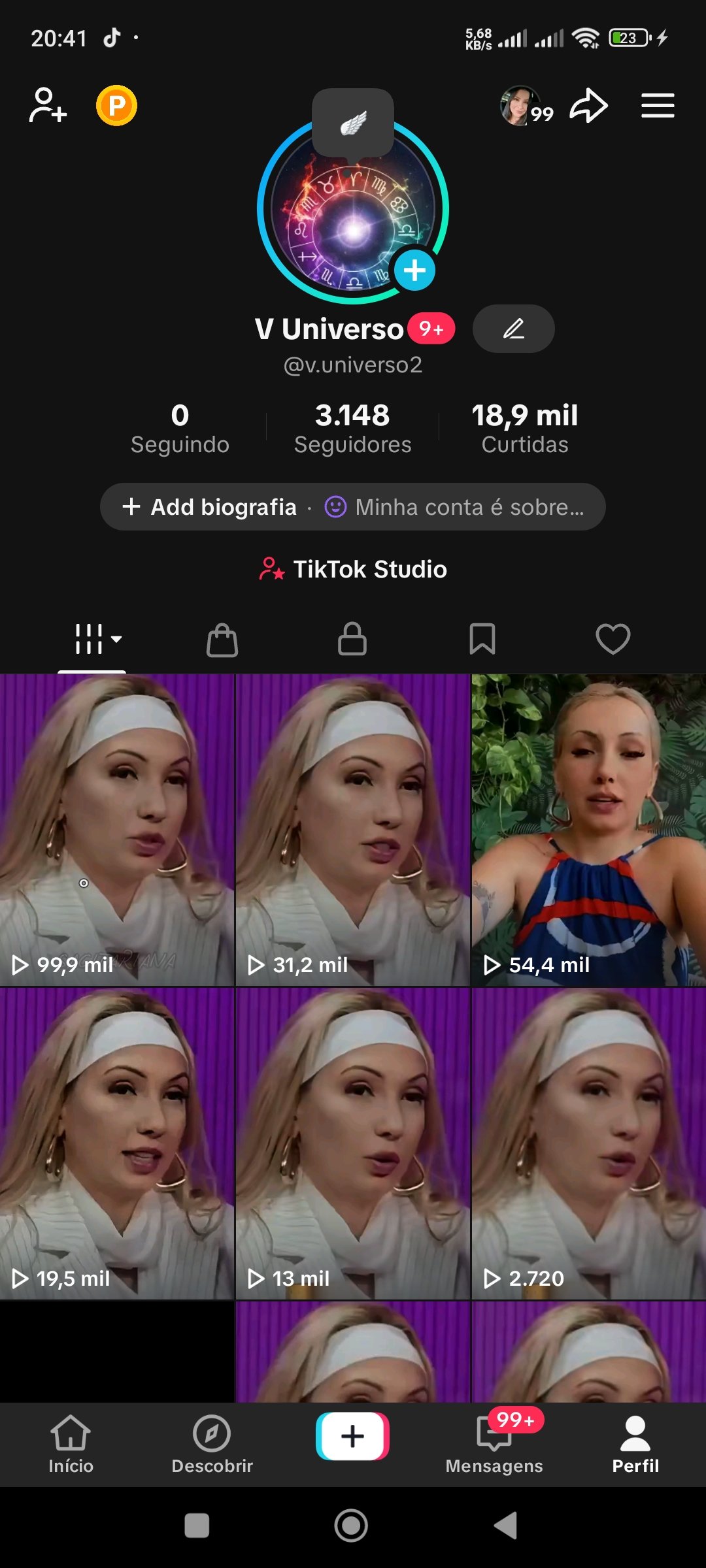Open the add friends icon
Screen dimensions: 706x1568
pyautogui.click(x=48, y=106)
